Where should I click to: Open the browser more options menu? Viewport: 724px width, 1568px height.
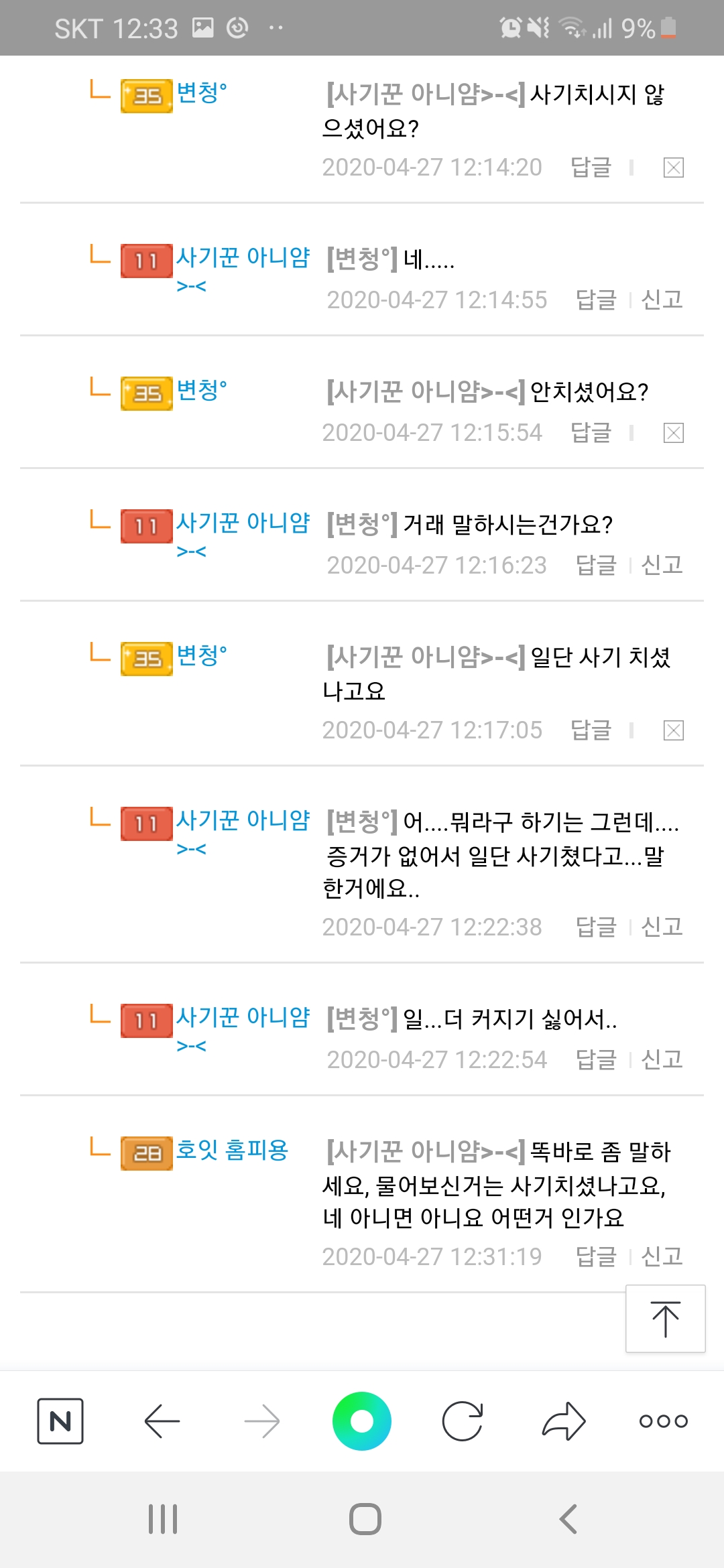(663, 1421)
